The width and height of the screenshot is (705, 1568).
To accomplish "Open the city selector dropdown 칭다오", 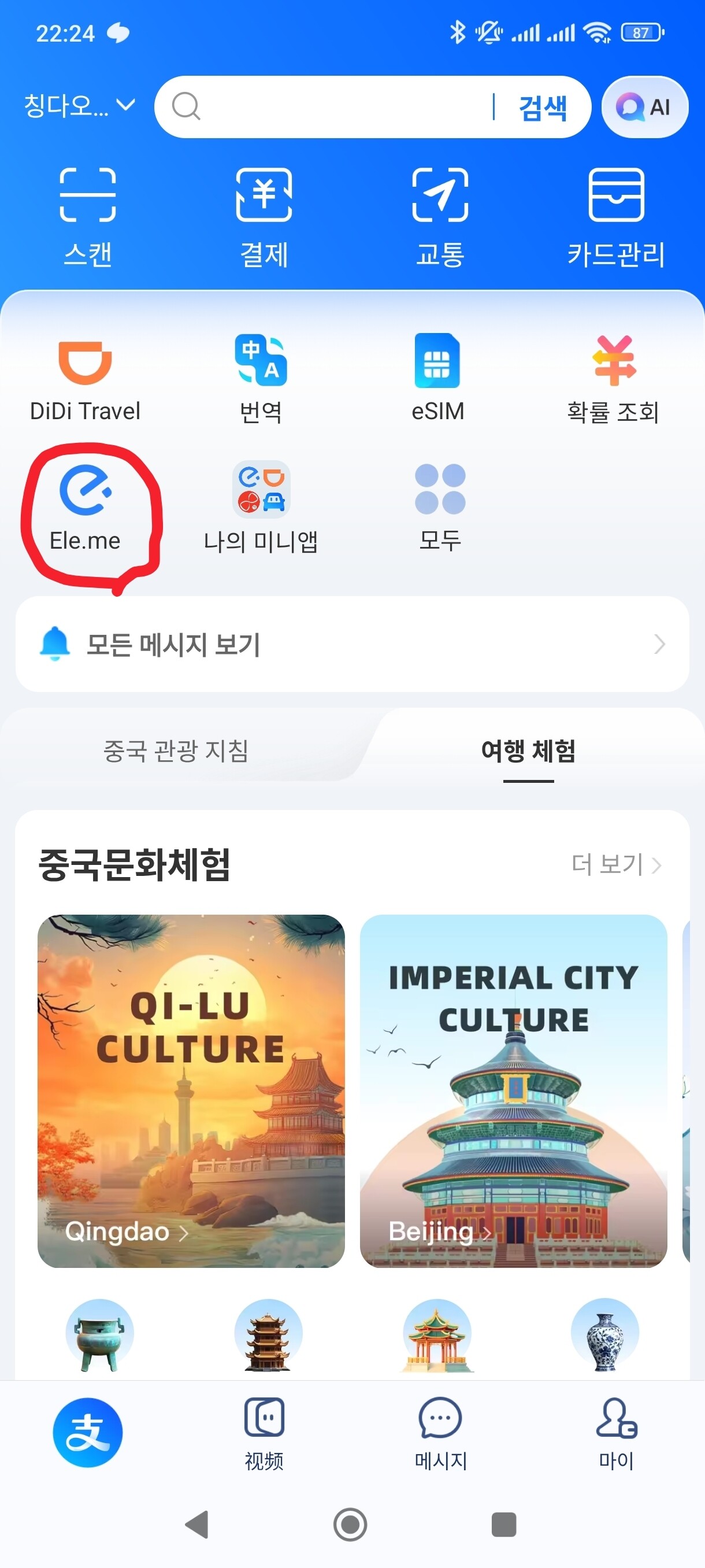I will pos(79,106).
